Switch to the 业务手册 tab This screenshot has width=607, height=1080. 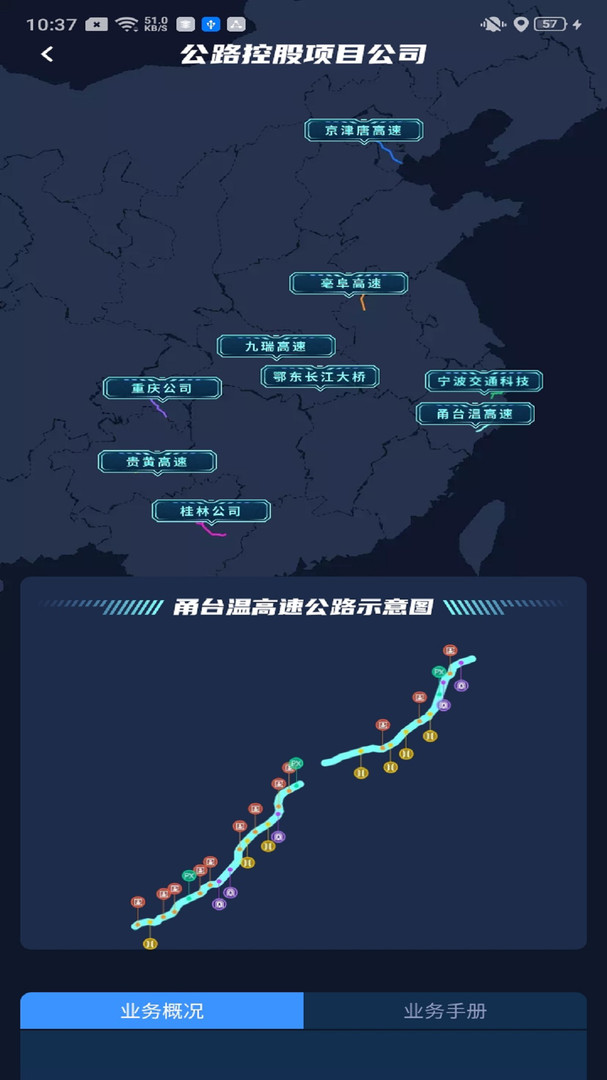(x=445, y=1011)
